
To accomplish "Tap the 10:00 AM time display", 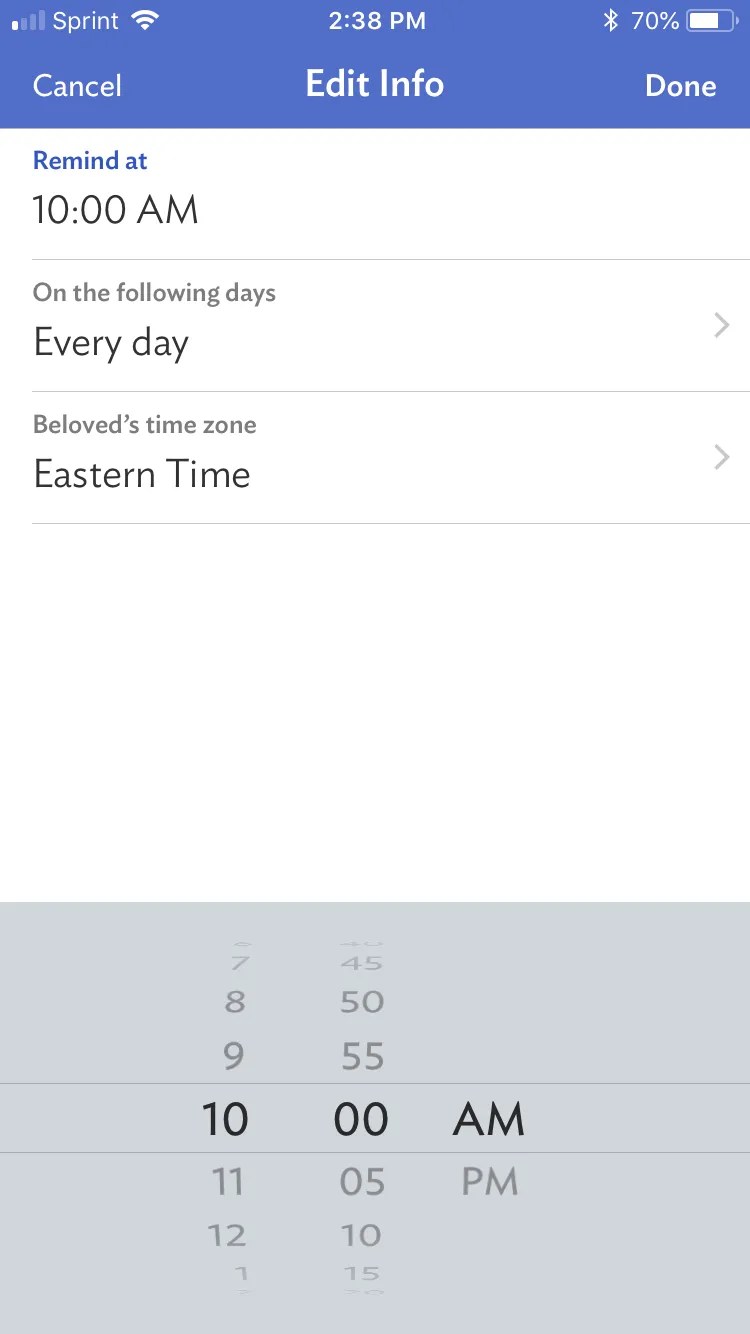I will (115, 210).
